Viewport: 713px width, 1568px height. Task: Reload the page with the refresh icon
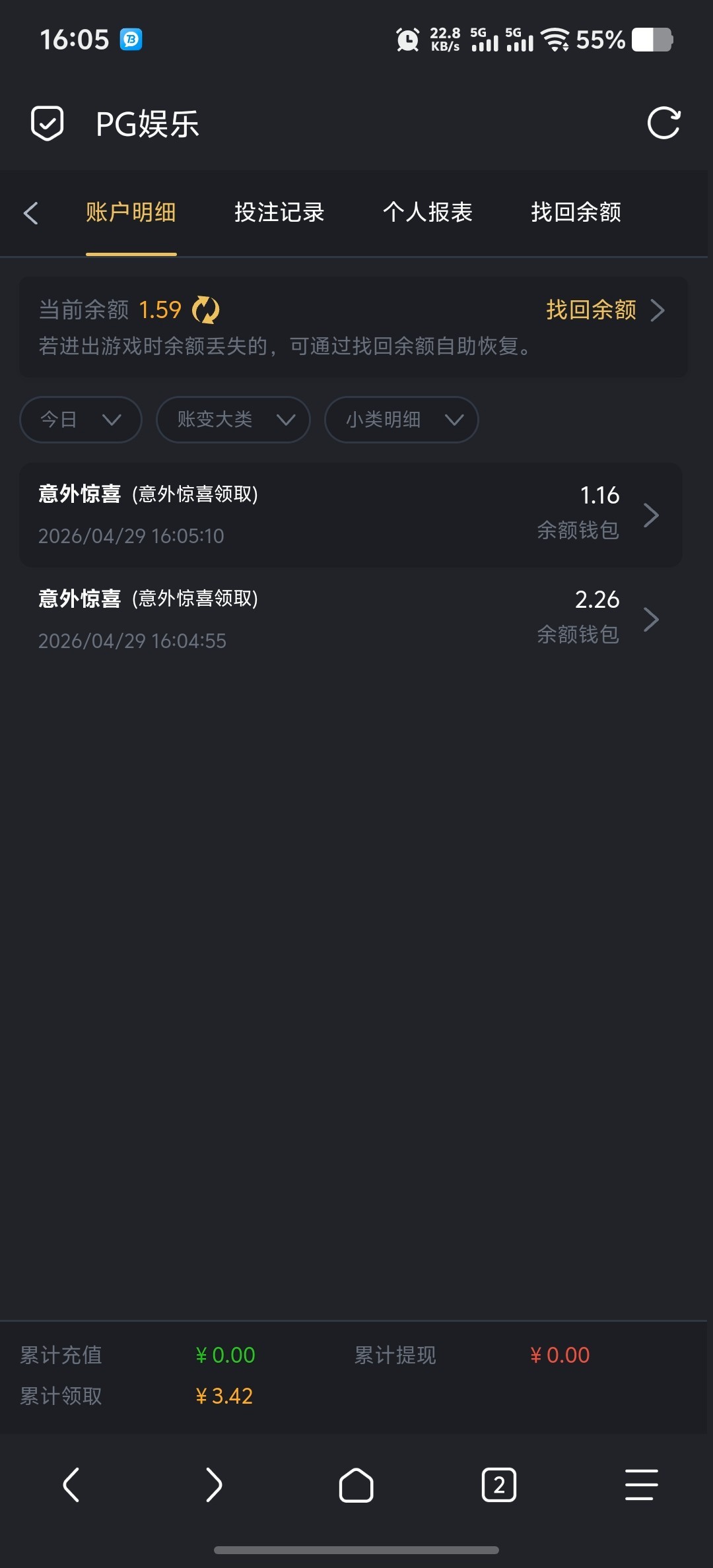663,123
